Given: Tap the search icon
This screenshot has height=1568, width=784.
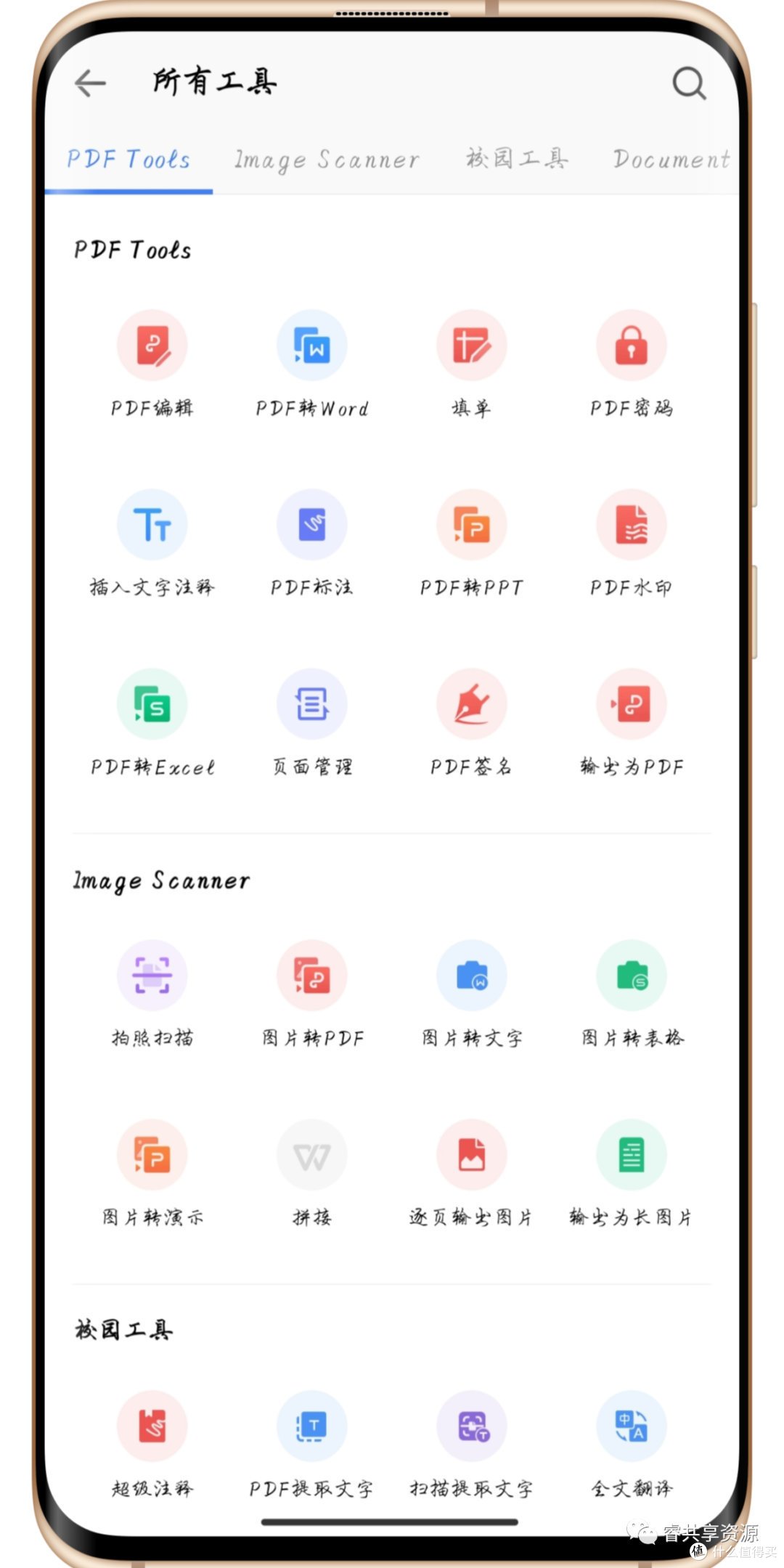Looking at the screenshot, I should (x=690, y=83).
